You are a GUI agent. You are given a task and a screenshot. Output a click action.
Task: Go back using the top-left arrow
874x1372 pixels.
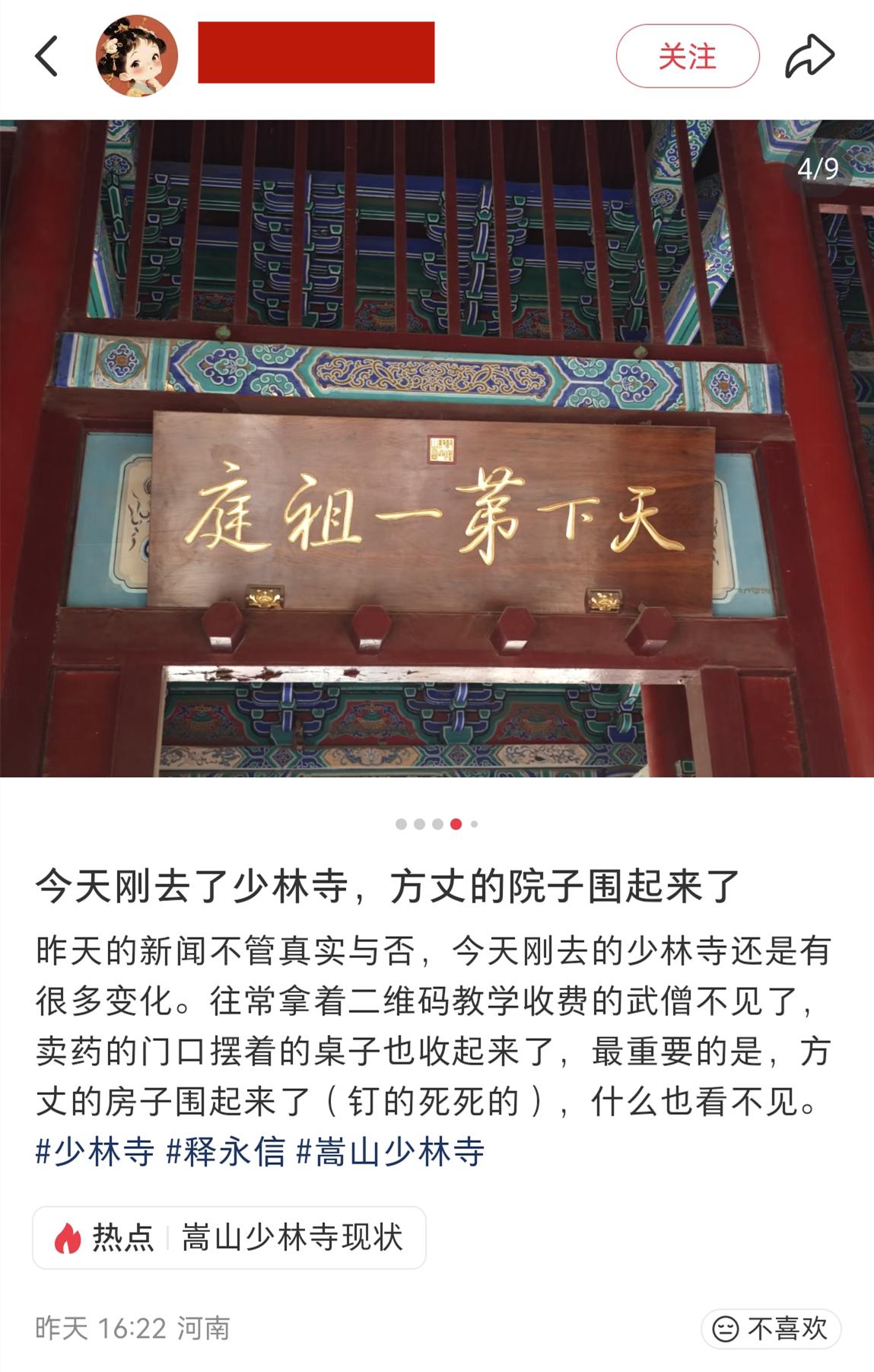46,56
